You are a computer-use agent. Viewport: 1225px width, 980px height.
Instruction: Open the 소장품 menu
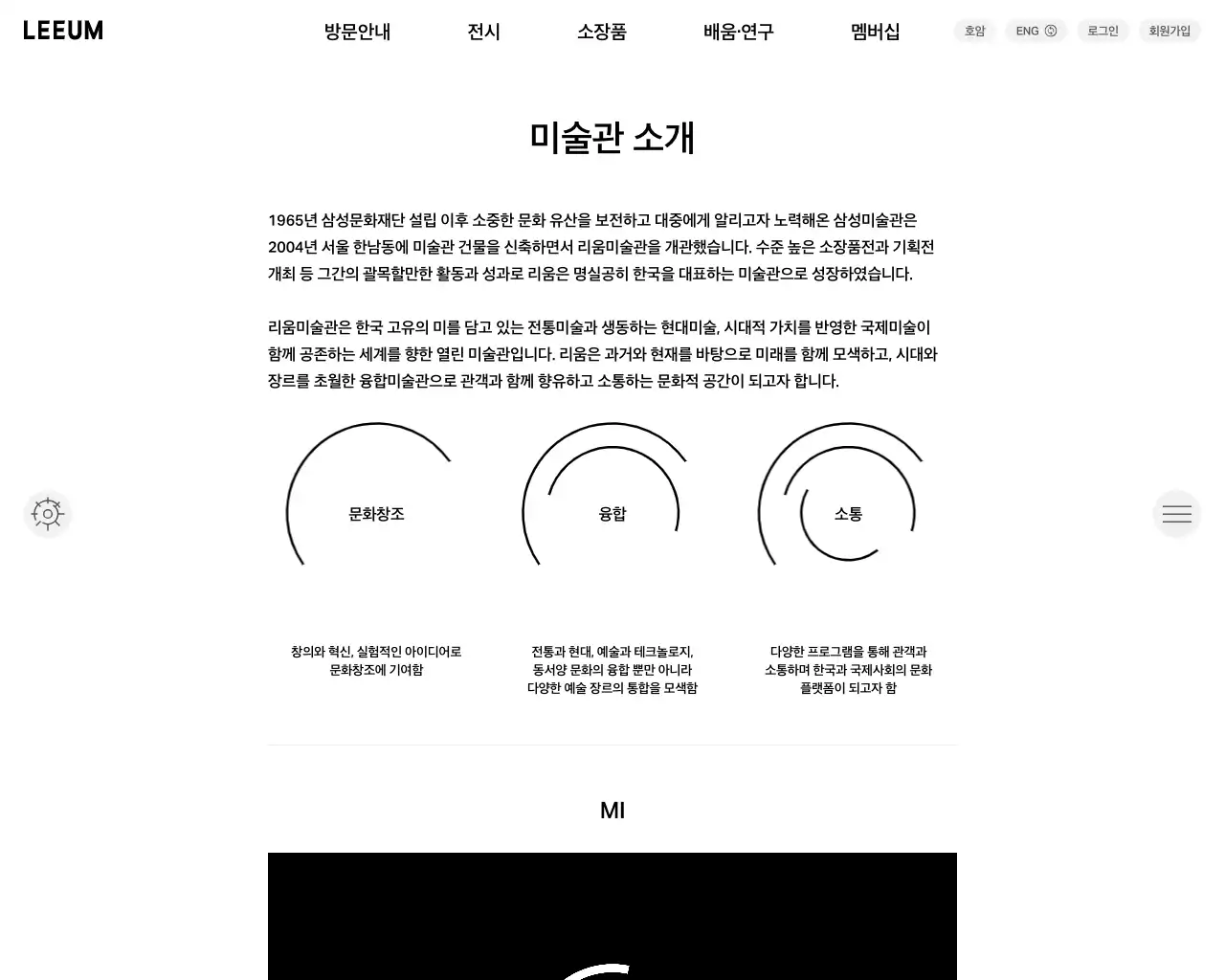[601, 32]
